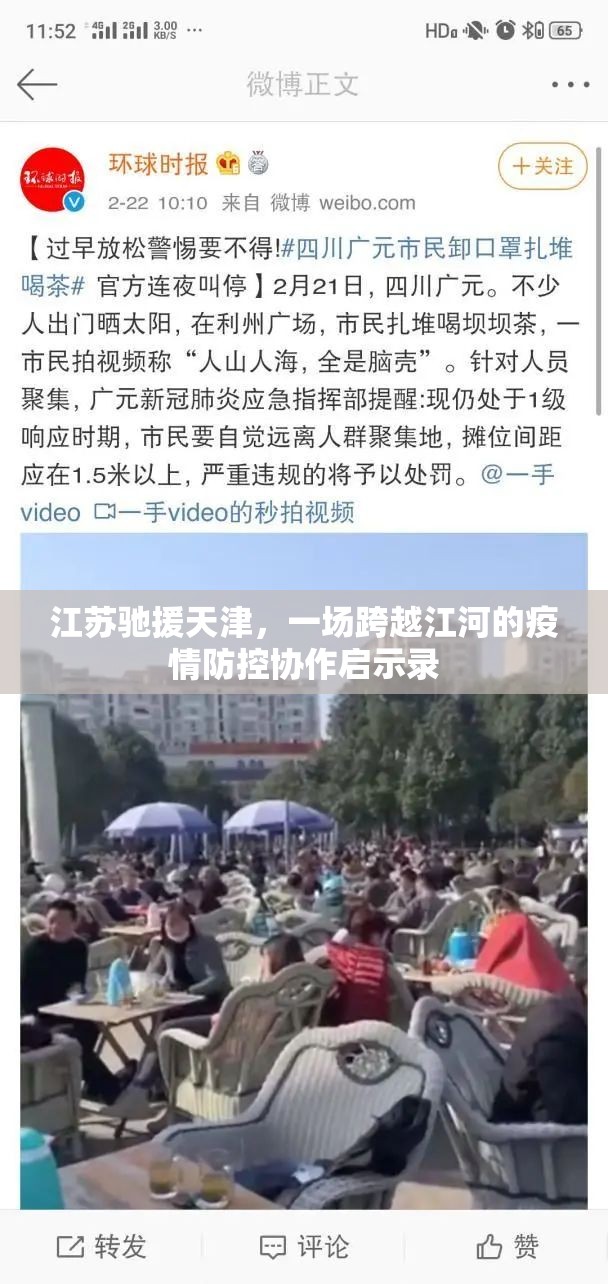Open the 评论 comment section

coord(304,1246)
